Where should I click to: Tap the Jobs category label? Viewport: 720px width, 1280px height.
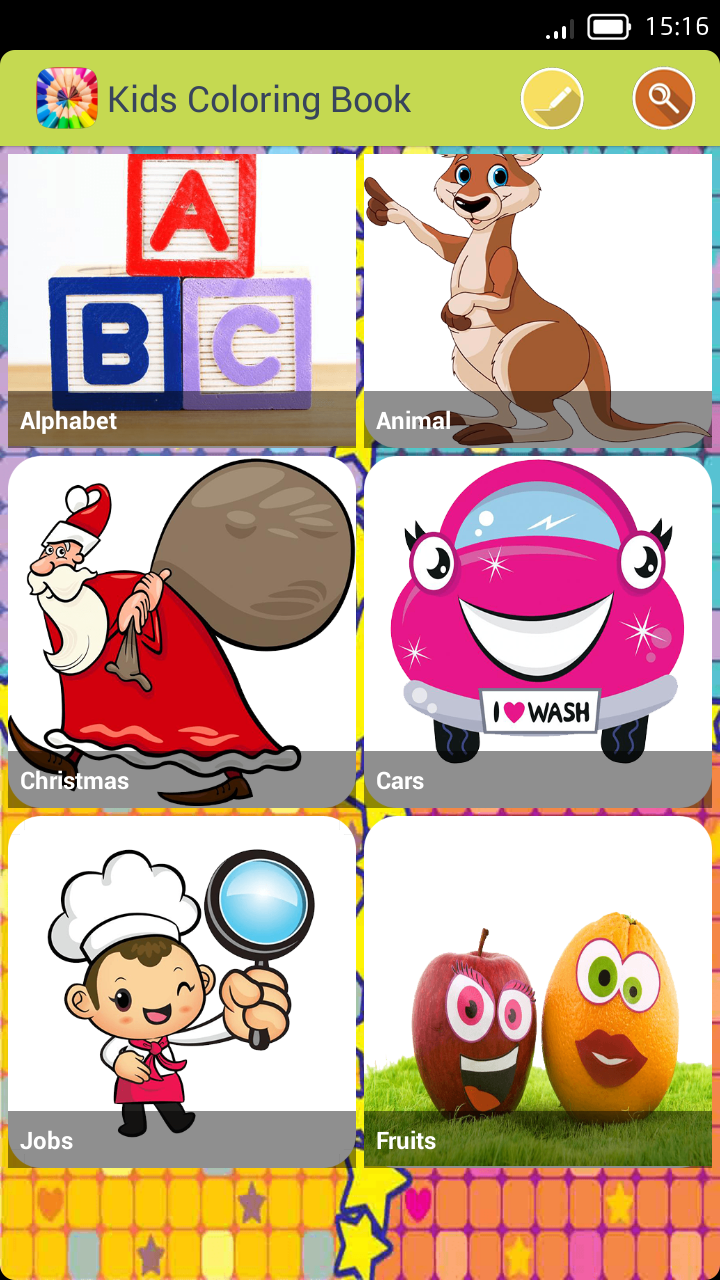pyautogui.click(x=45, y=1140)
